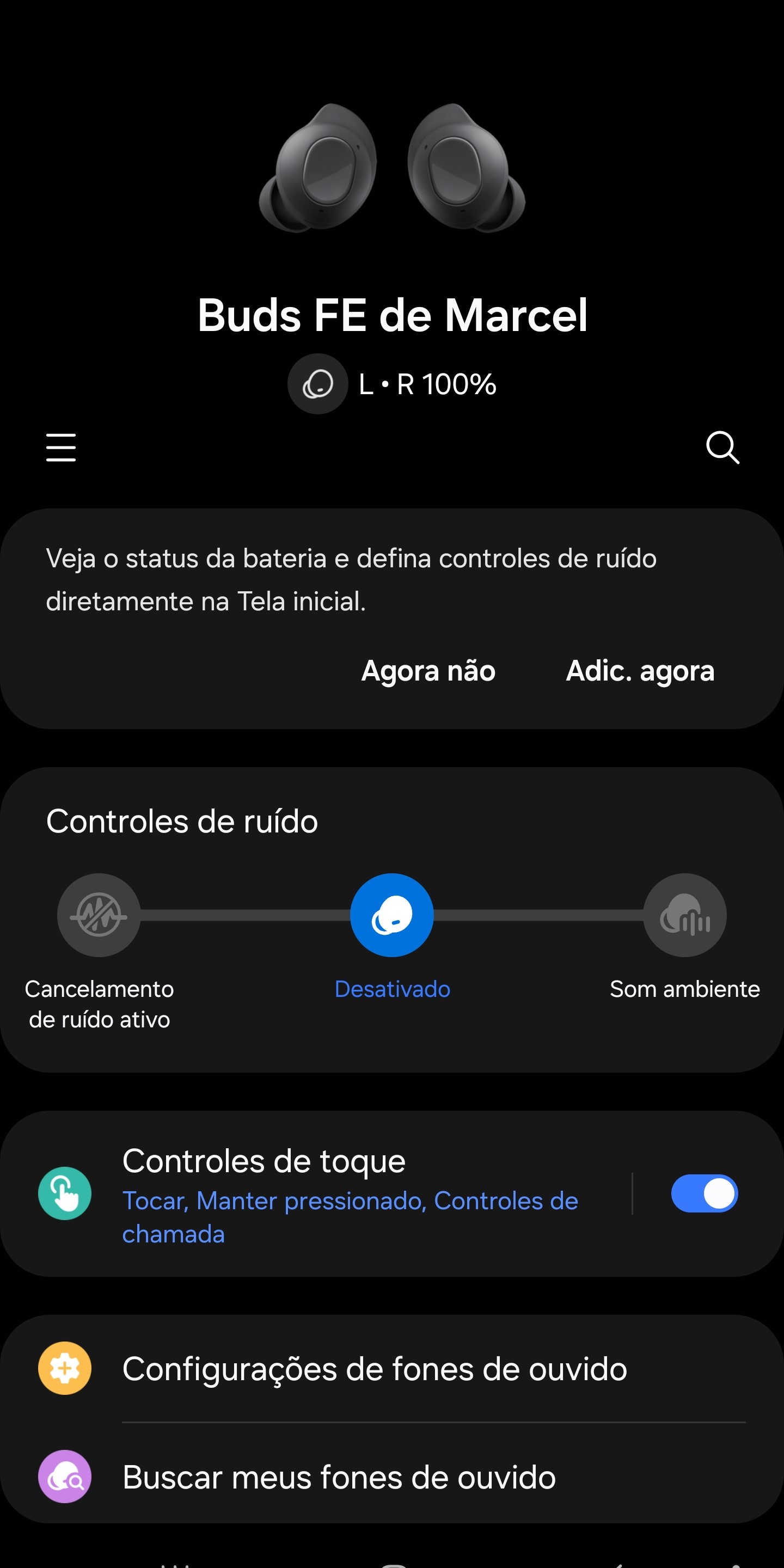Open Buscar meus fones de ouvido
Screen dimensions: 784x1568
[339, 1477]
